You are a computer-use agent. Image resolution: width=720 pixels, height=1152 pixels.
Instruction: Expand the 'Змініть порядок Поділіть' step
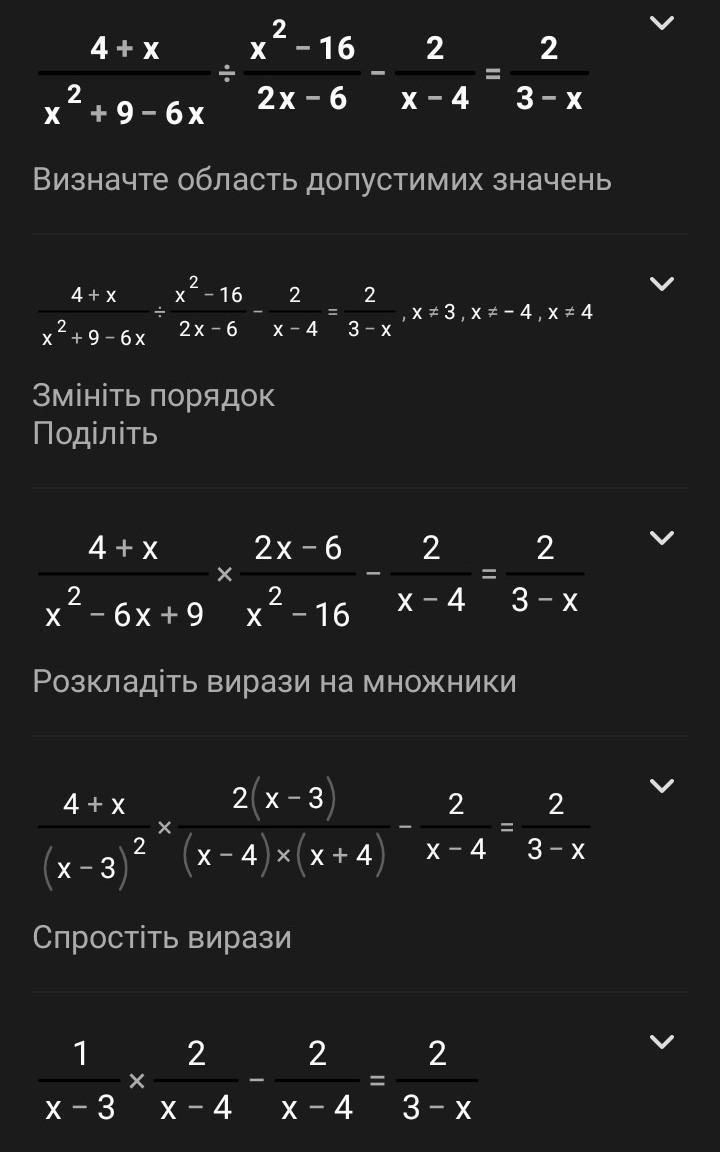click(662, 284)
